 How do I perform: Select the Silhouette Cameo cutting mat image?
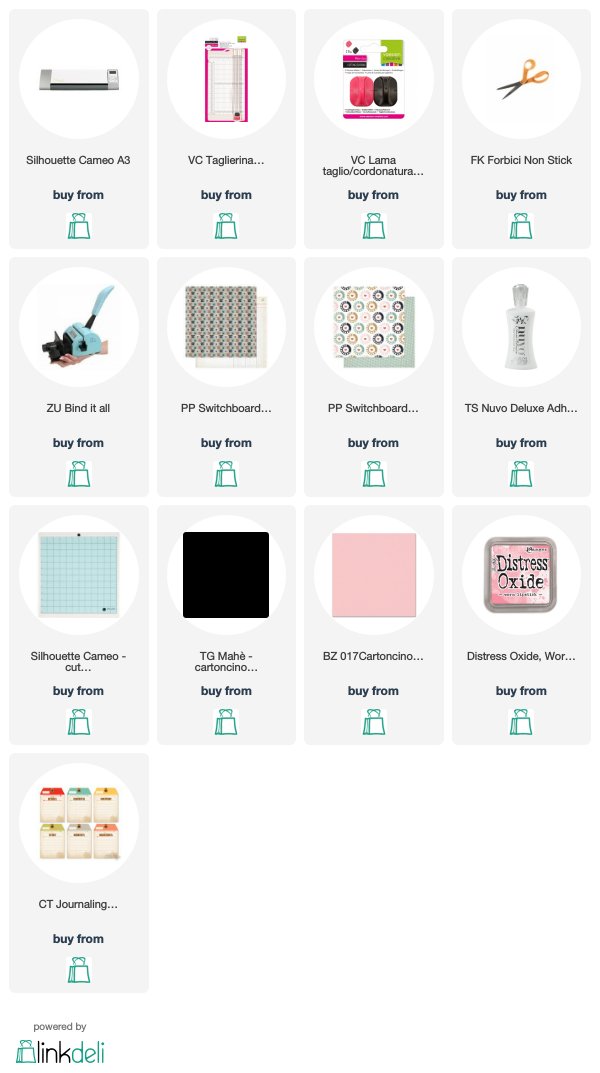(79, 575)
